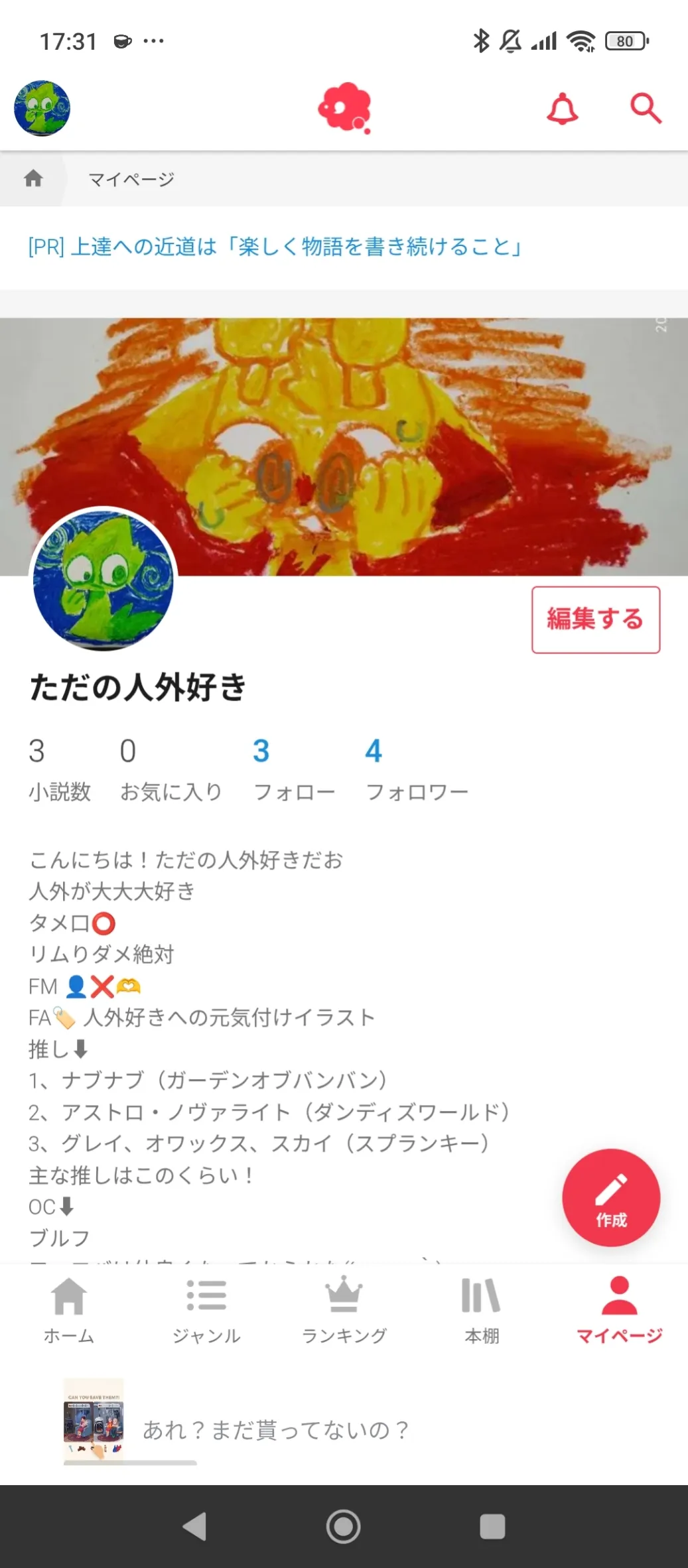Tap the red cloud logo

coord(344,108)
